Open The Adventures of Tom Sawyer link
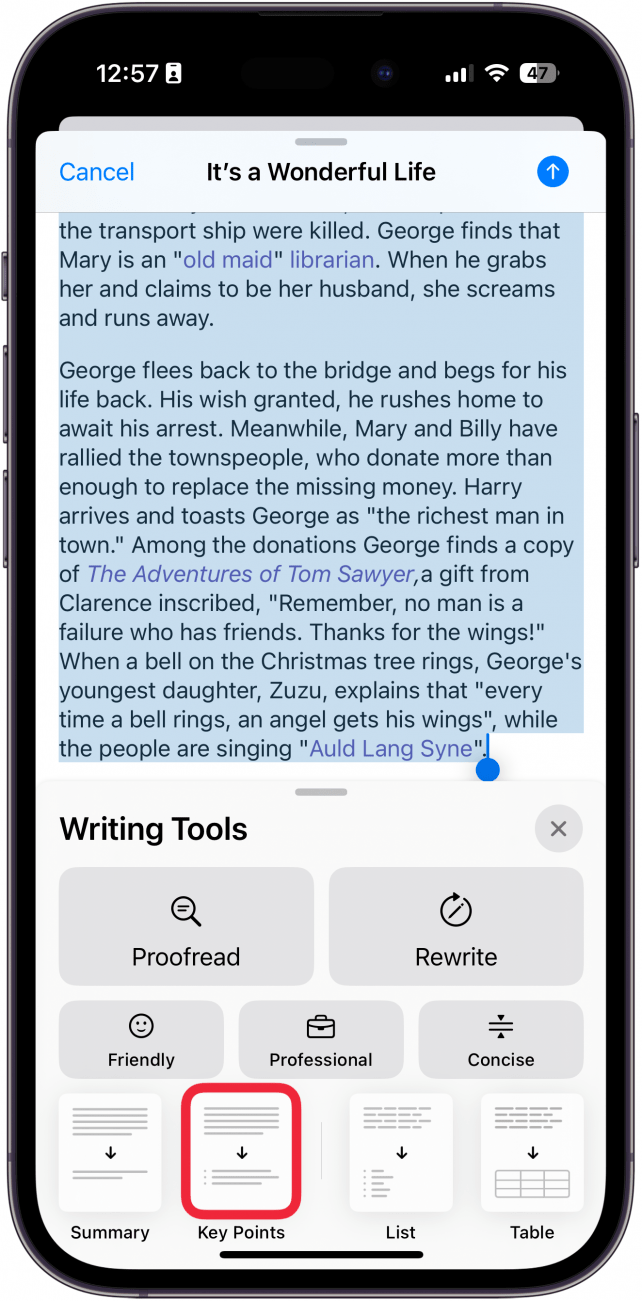Image resolution: width=642 pixels, height=1301 pixels. point(250,574)
